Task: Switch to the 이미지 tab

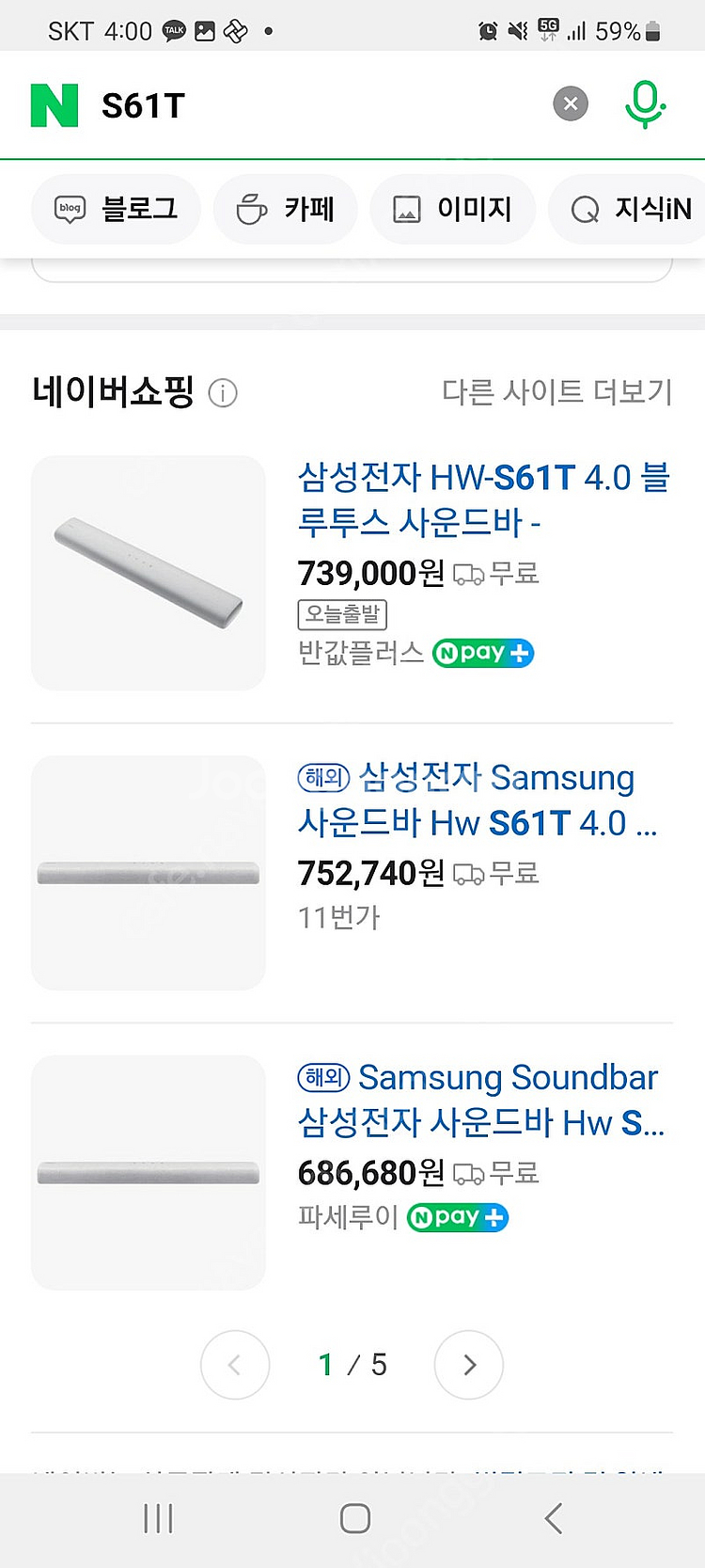Action: 453,209
